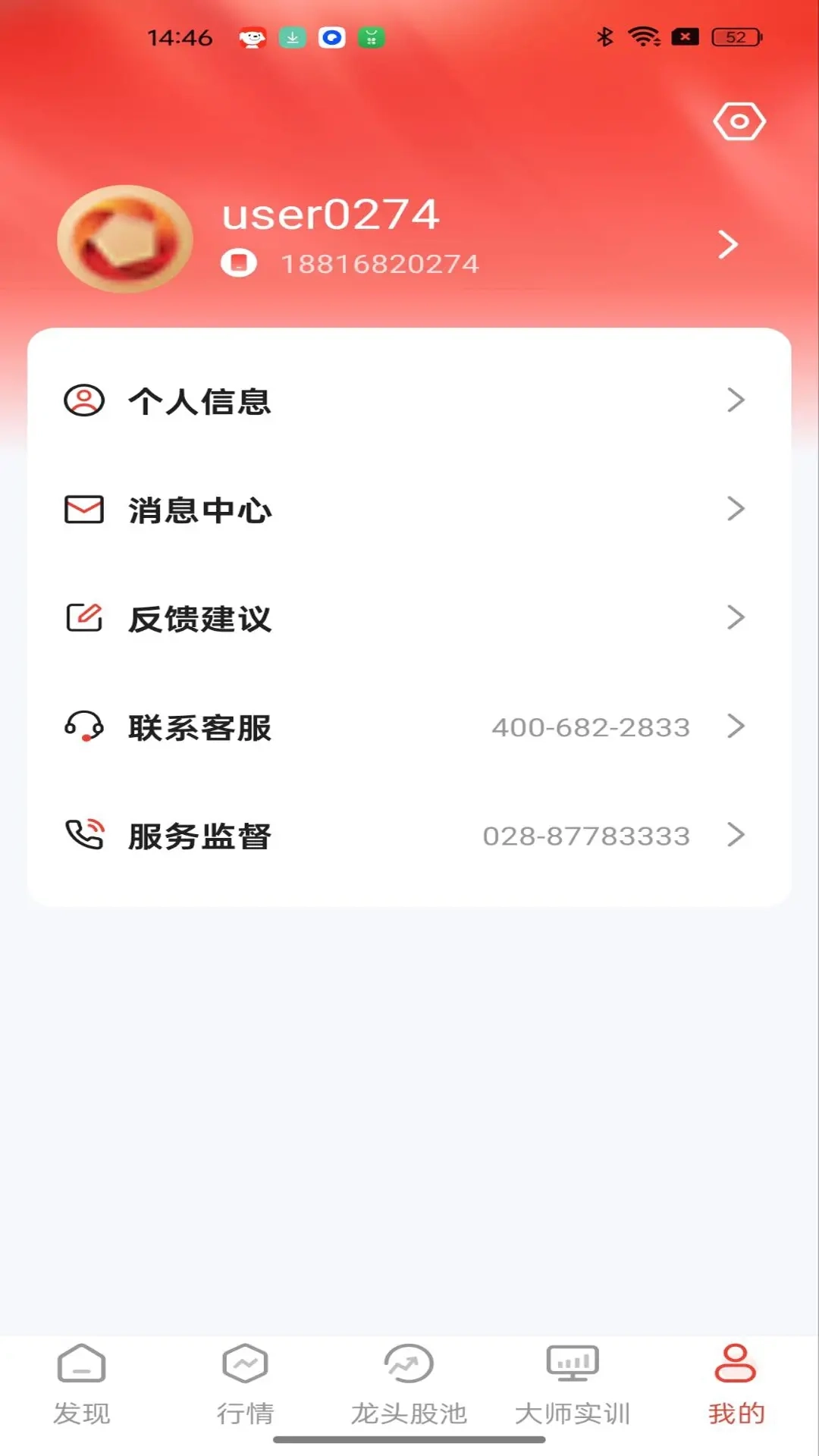Image resolution: width=819 pixels, height=1456 pixels.
Task: Select the 个人信息 profile icon
Action: pyautogui.click(x=84, y=402)
